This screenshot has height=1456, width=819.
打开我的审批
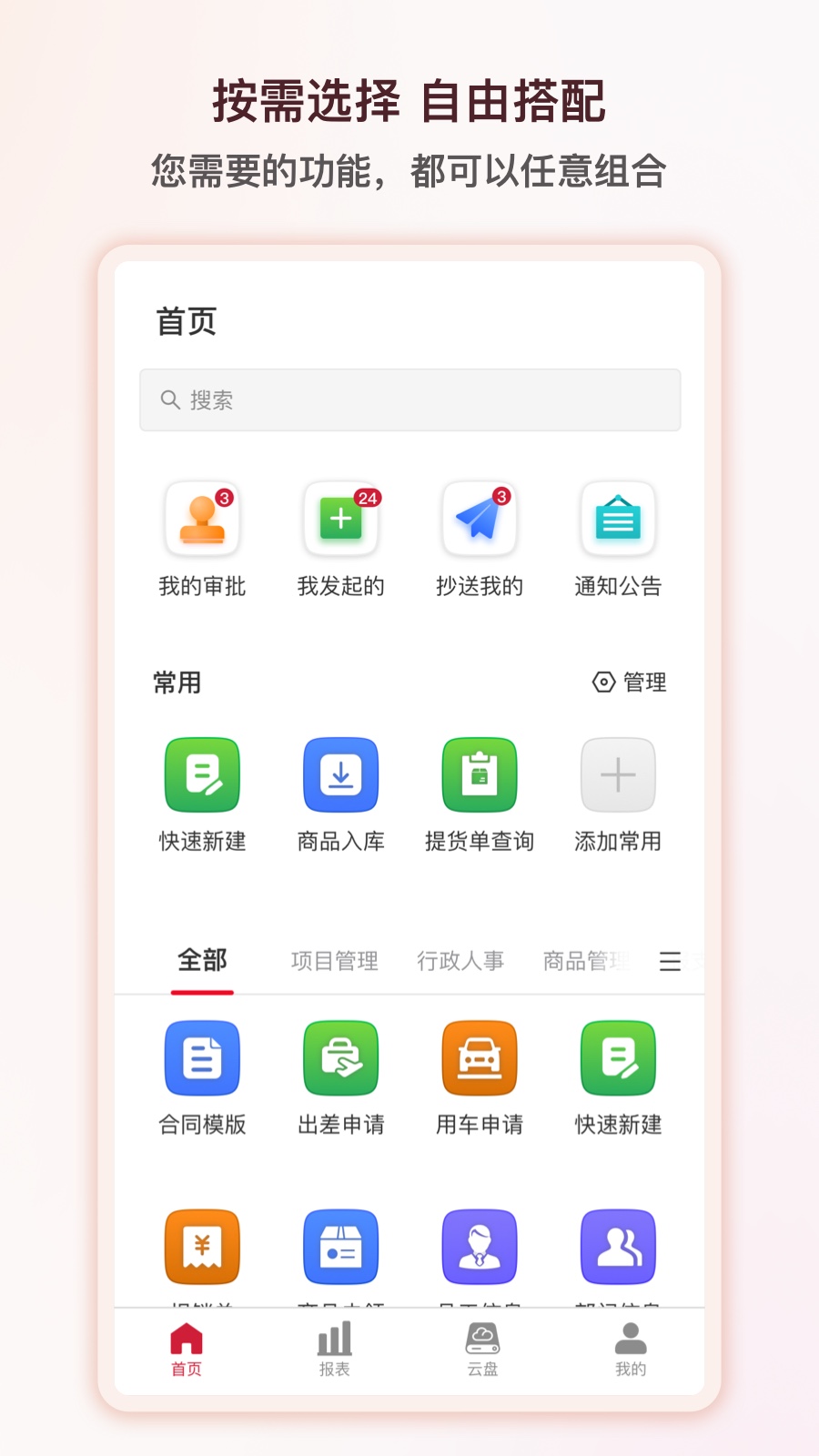(x=202, y=537)
